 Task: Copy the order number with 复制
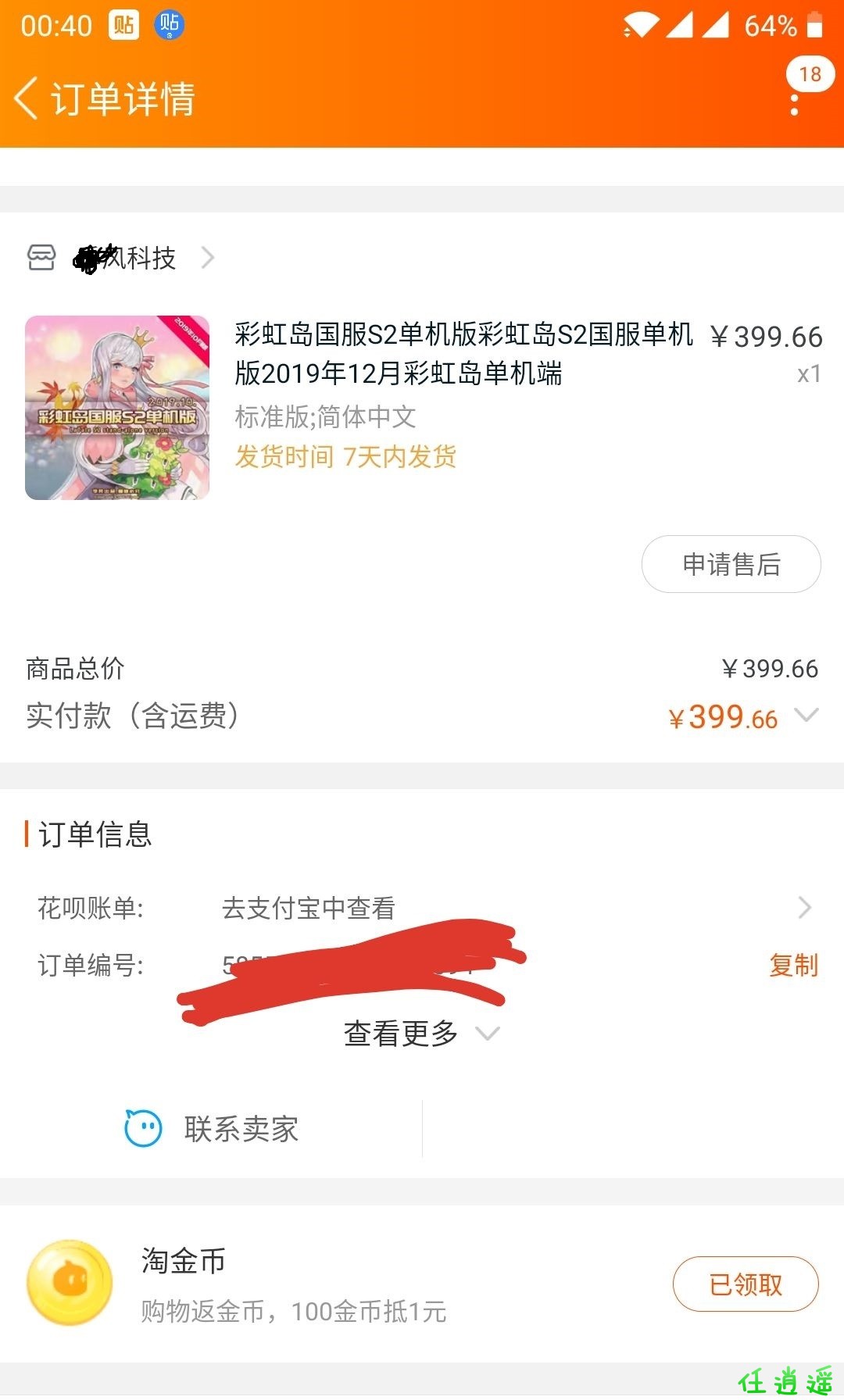[792, 966]
